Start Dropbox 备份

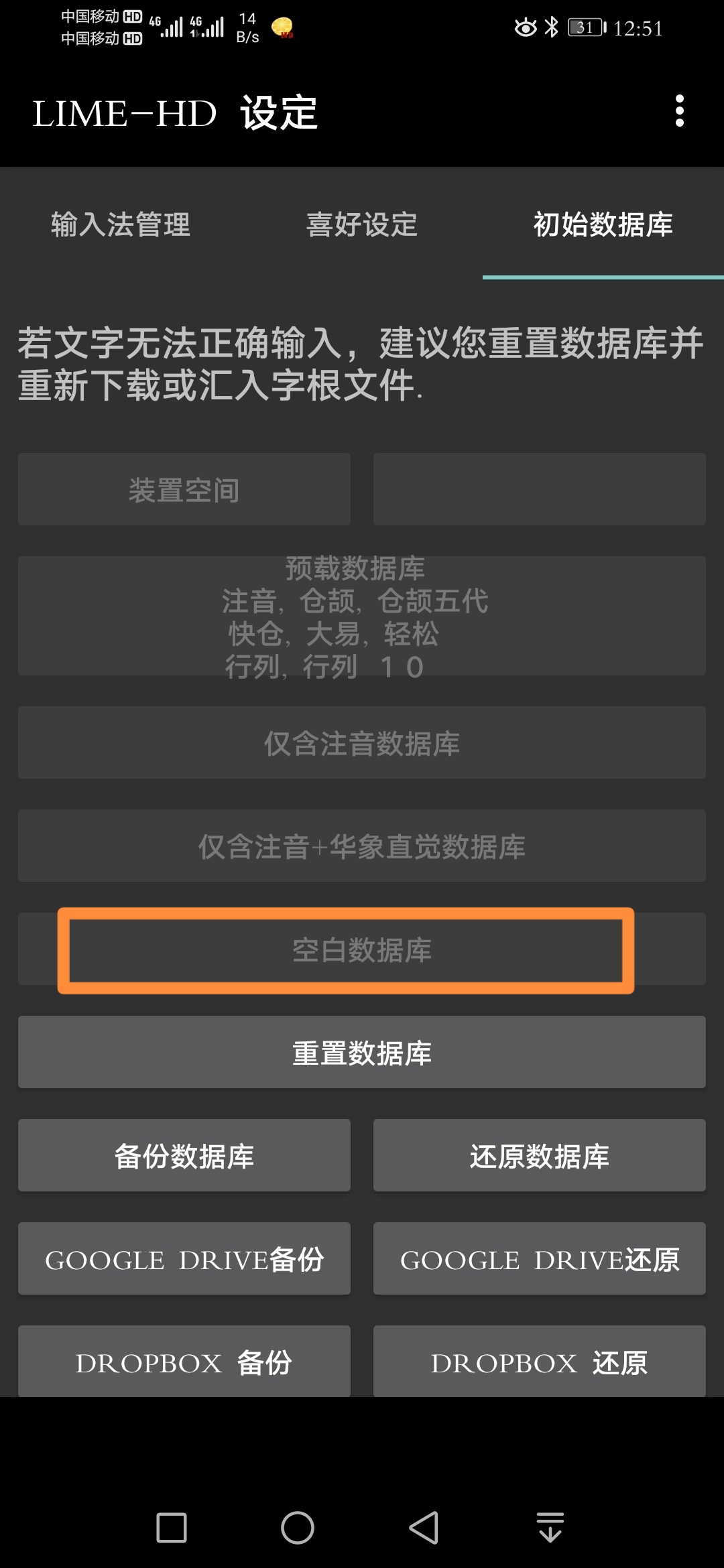pyautogui.click(x=184, y=1362)
